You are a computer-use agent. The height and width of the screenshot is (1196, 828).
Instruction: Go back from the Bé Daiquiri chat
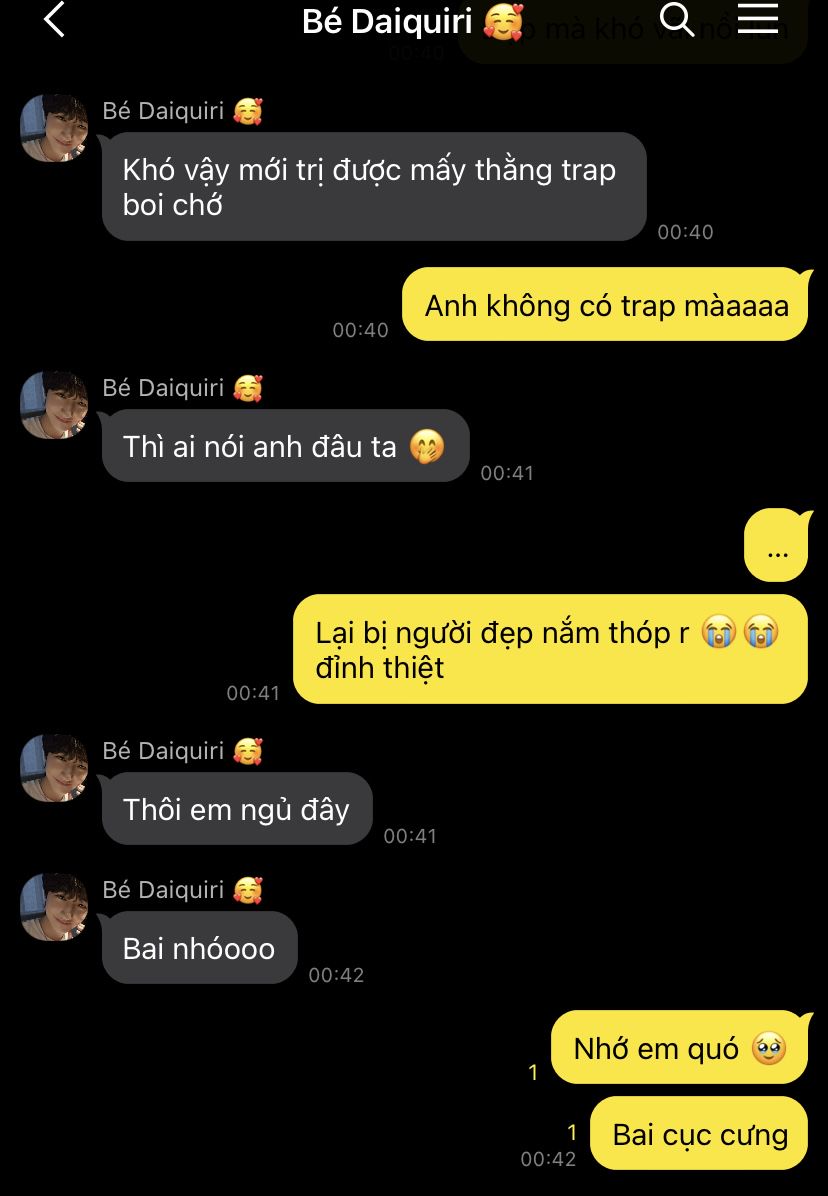coord(54,20)
